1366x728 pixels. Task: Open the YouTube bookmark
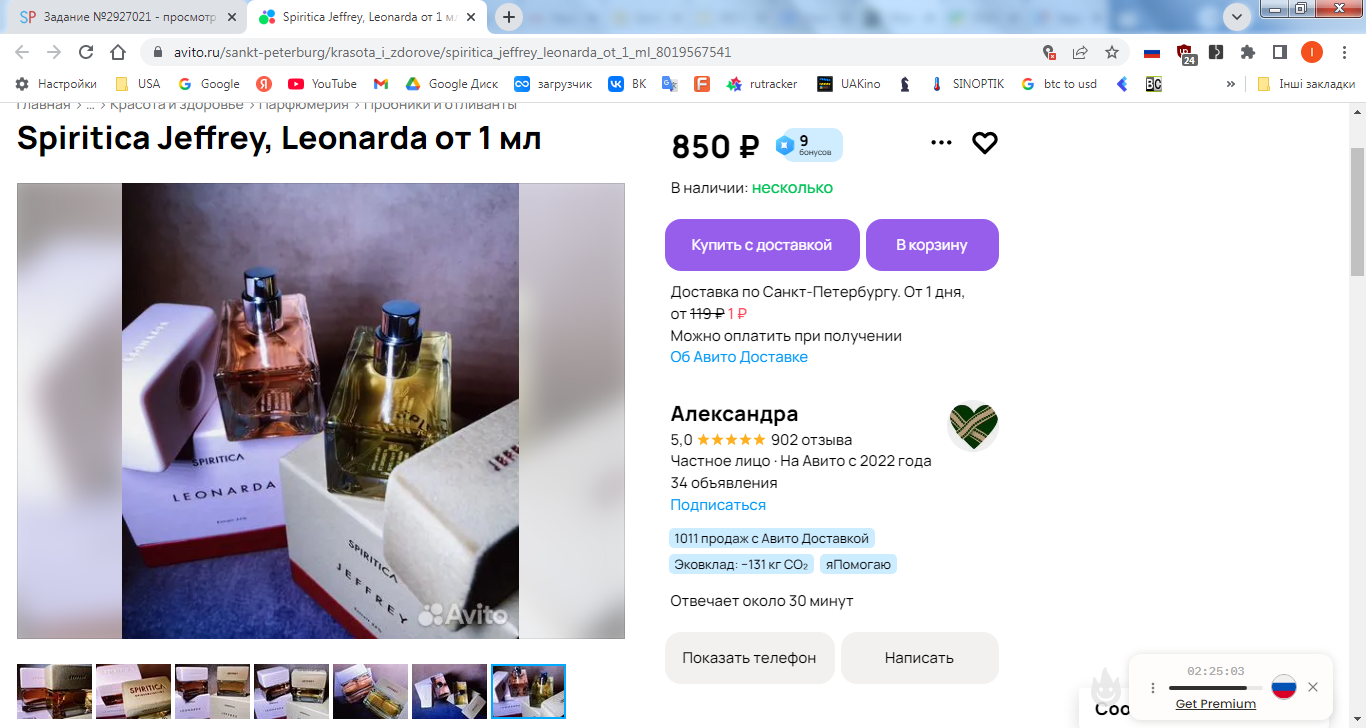[322, 84]
